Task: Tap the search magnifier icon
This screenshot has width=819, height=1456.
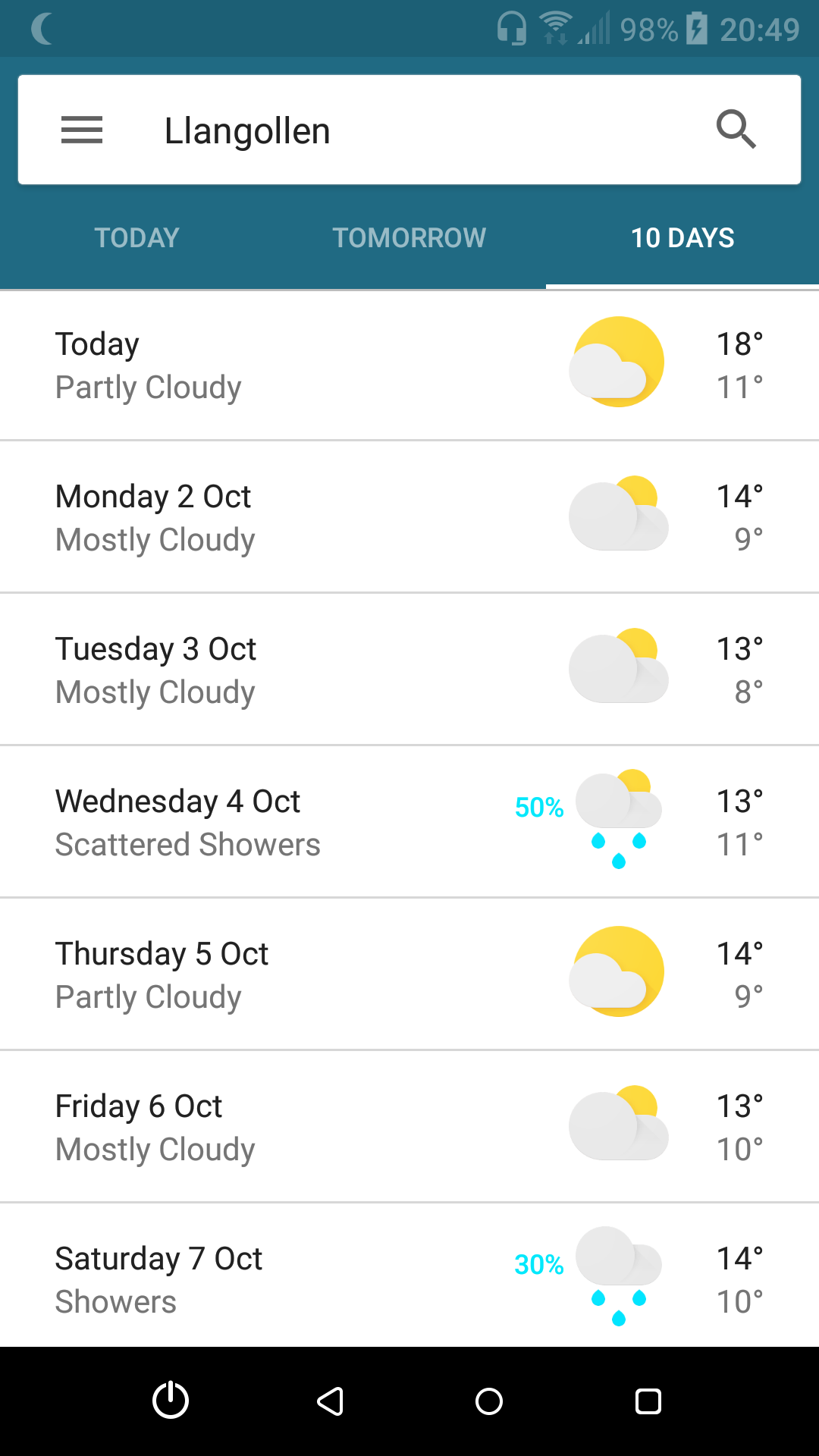Action: 736,130
